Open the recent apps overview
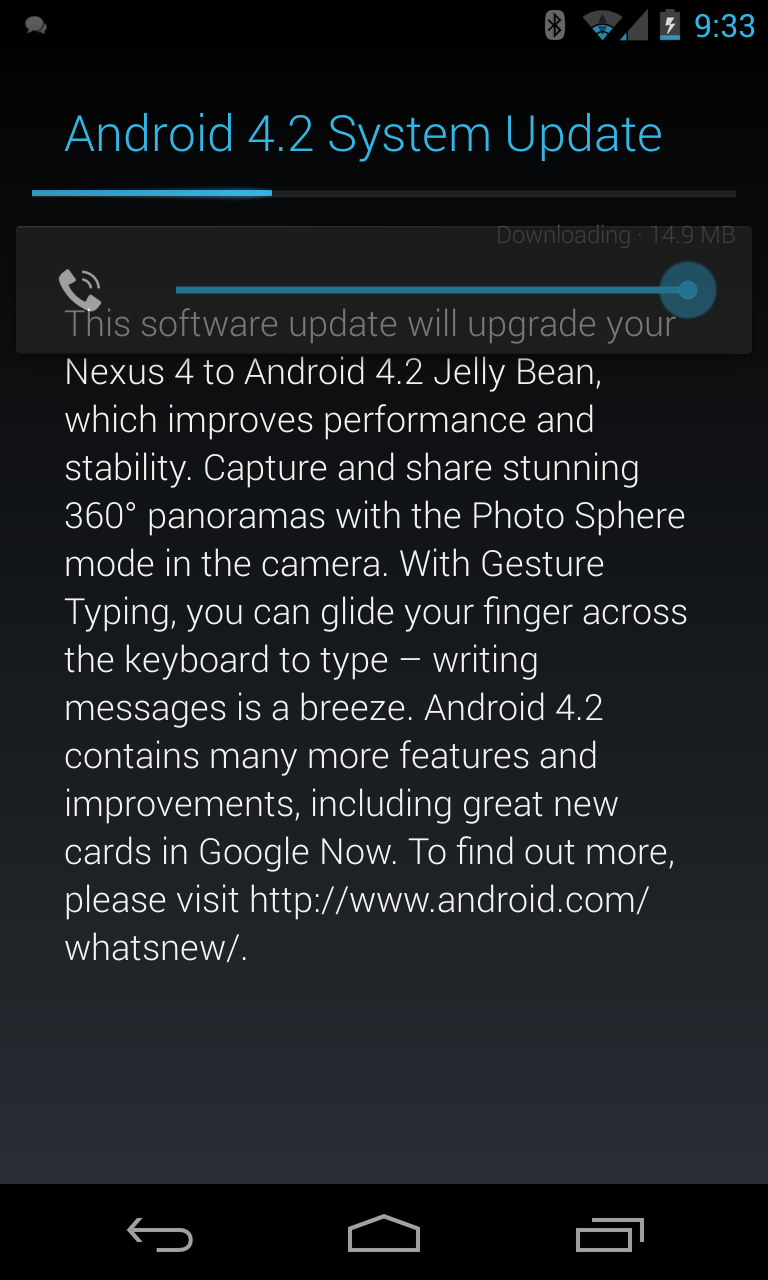The height and width of the screenshot is (1280, 768). click(x=610, y=1234)
